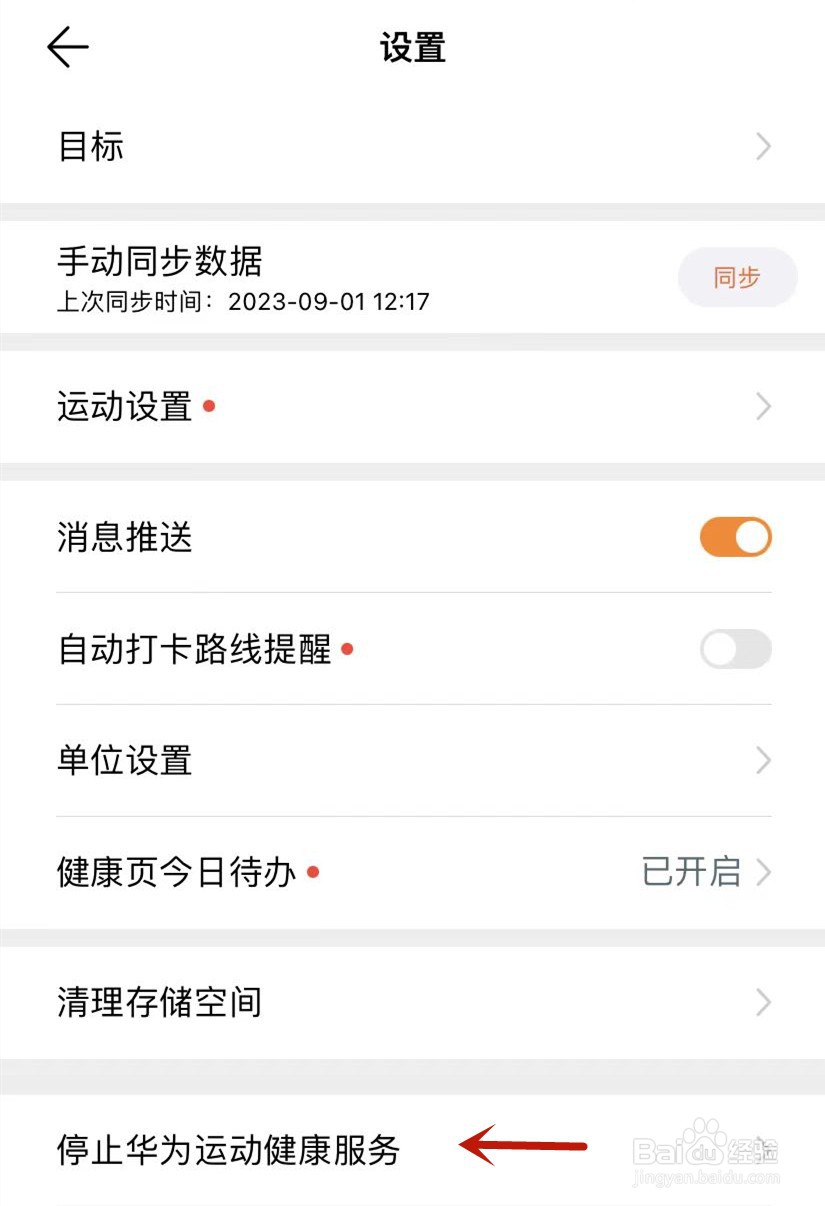The image size is (825, 1206).
Task: Select the 设置 title bar
Action: point(412,48)
